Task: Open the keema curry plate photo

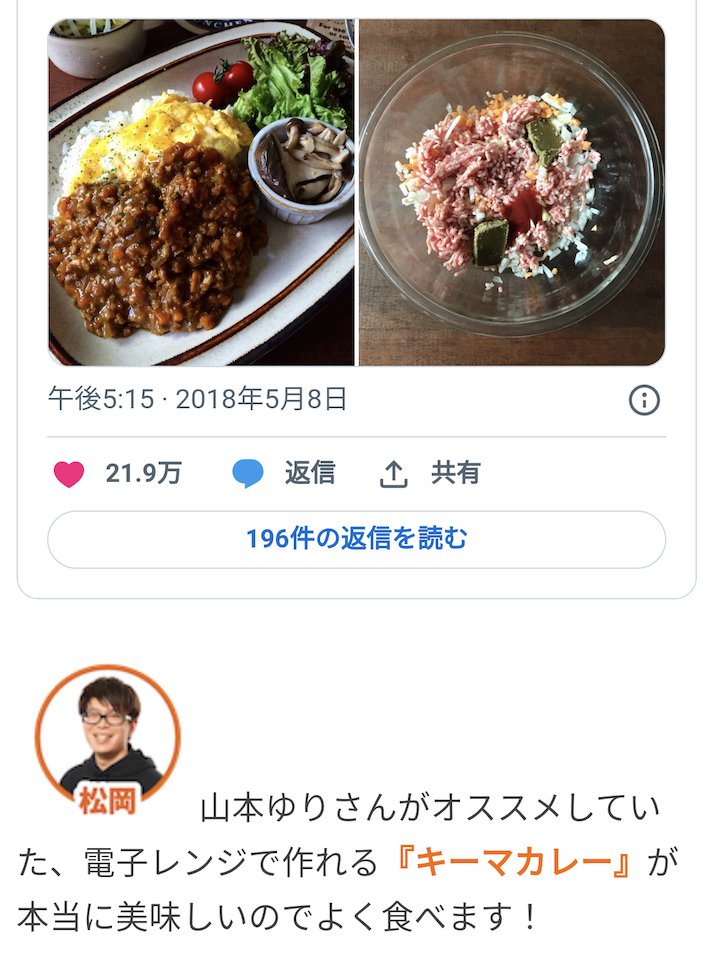Action: click(201, 192)
